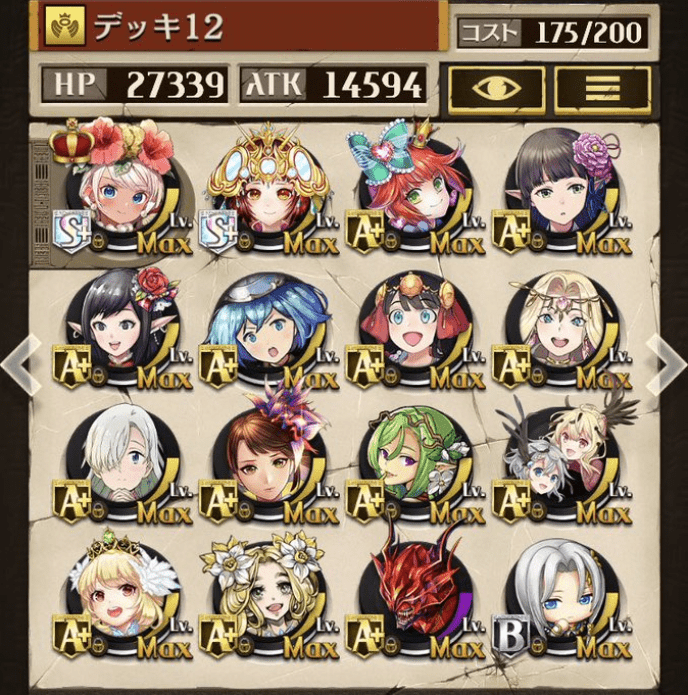
Task: Go to previous deck with left arrow
Action: coord(20,365)
